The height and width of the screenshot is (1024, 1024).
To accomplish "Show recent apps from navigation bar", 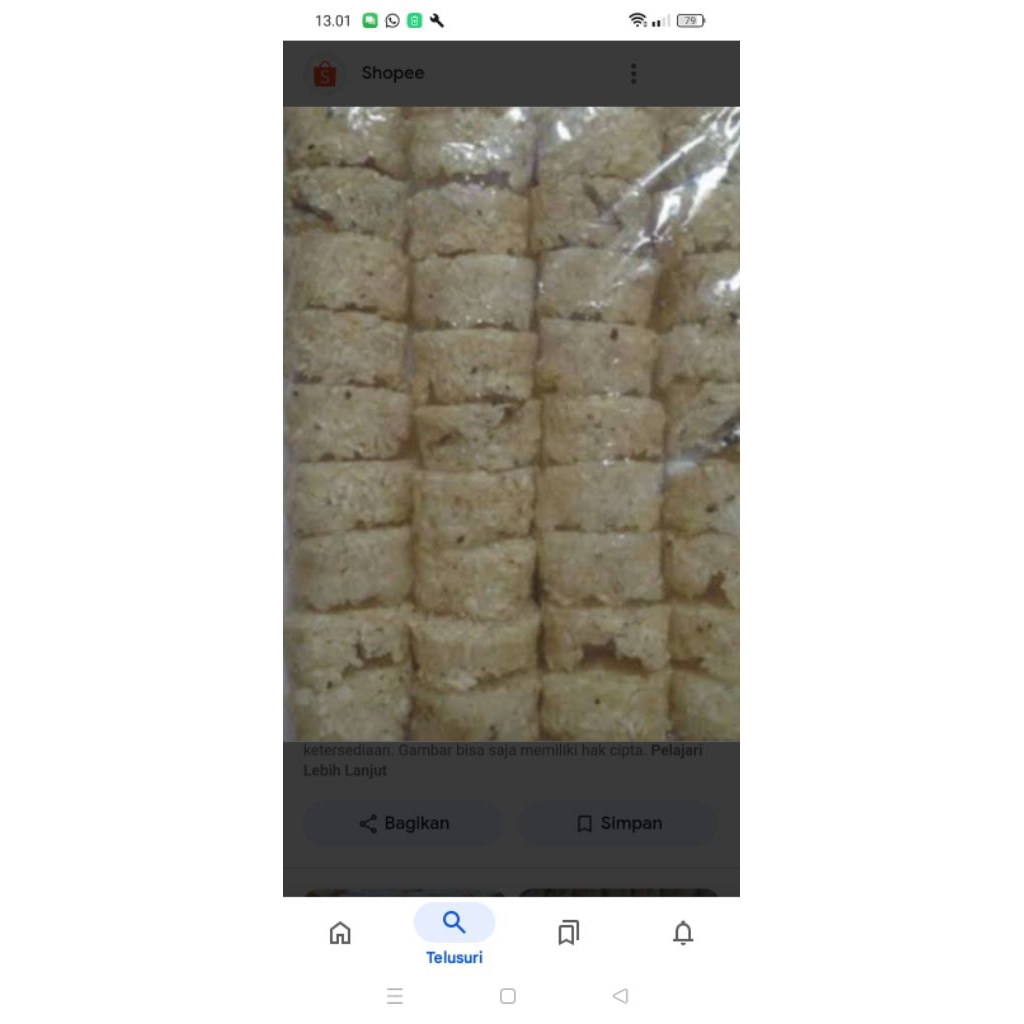I will coord(395,996).
